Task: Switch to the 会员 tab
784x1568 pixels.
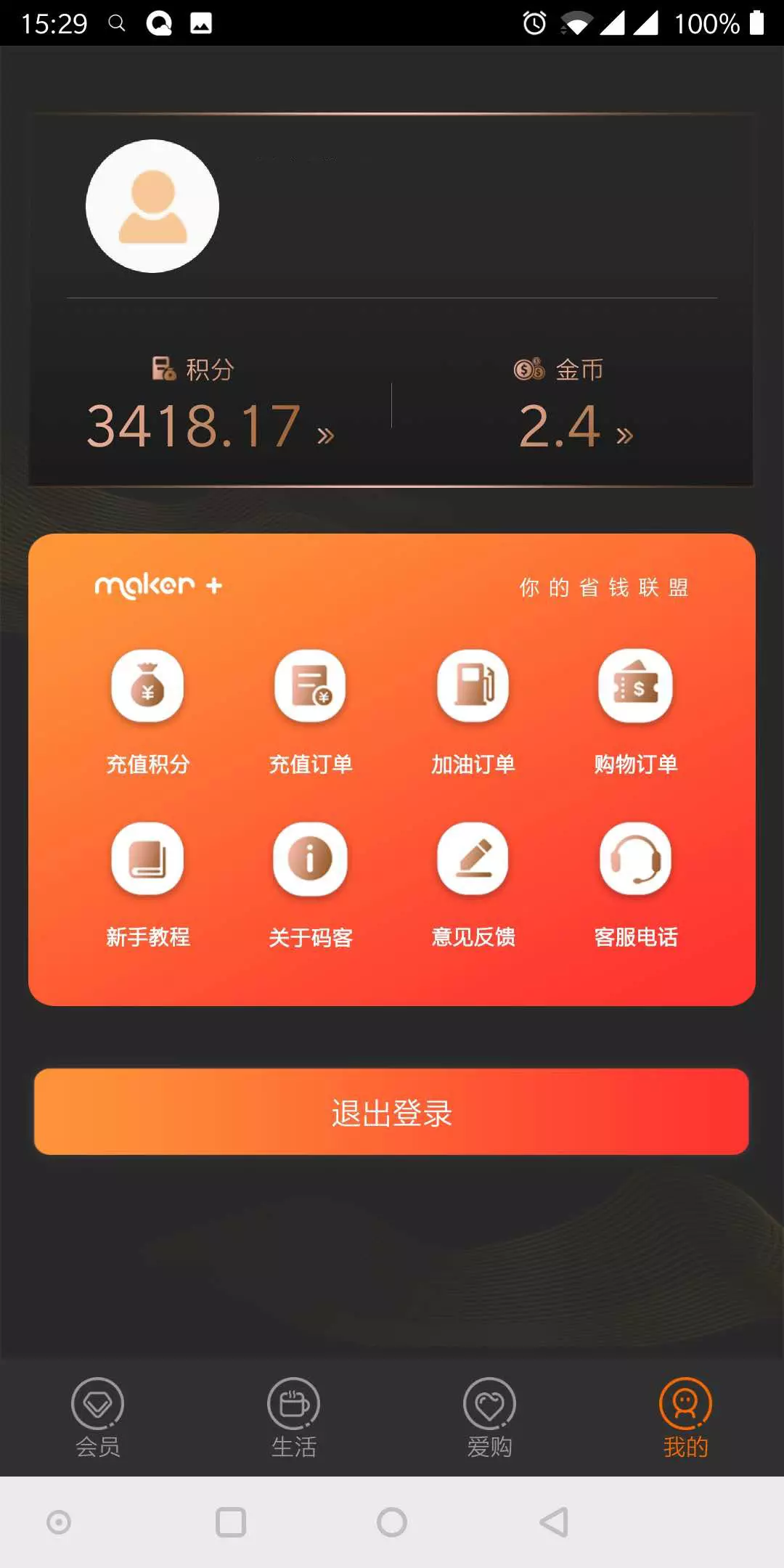Action: pos(98,1417)
